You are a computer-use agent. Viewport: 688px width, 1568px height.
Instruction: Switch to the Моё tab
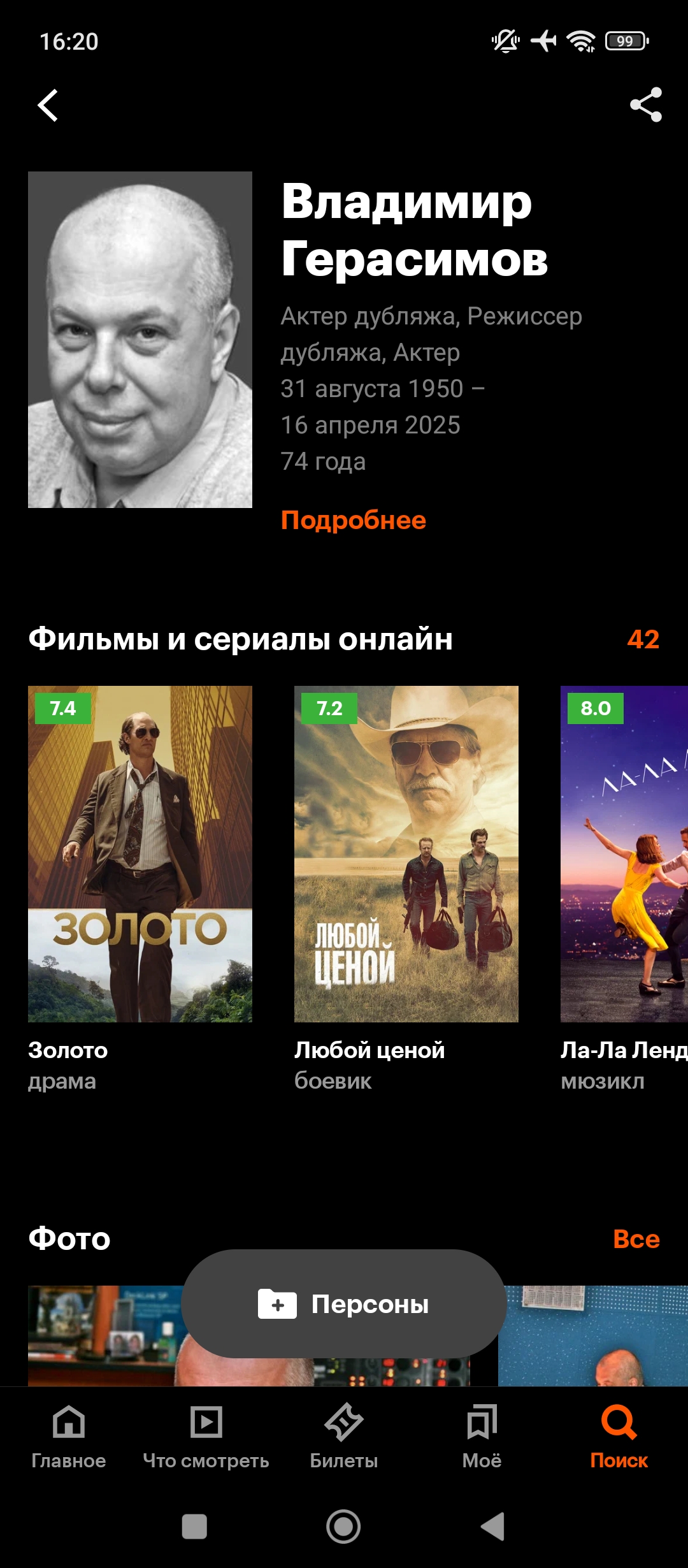[482, 1435]
